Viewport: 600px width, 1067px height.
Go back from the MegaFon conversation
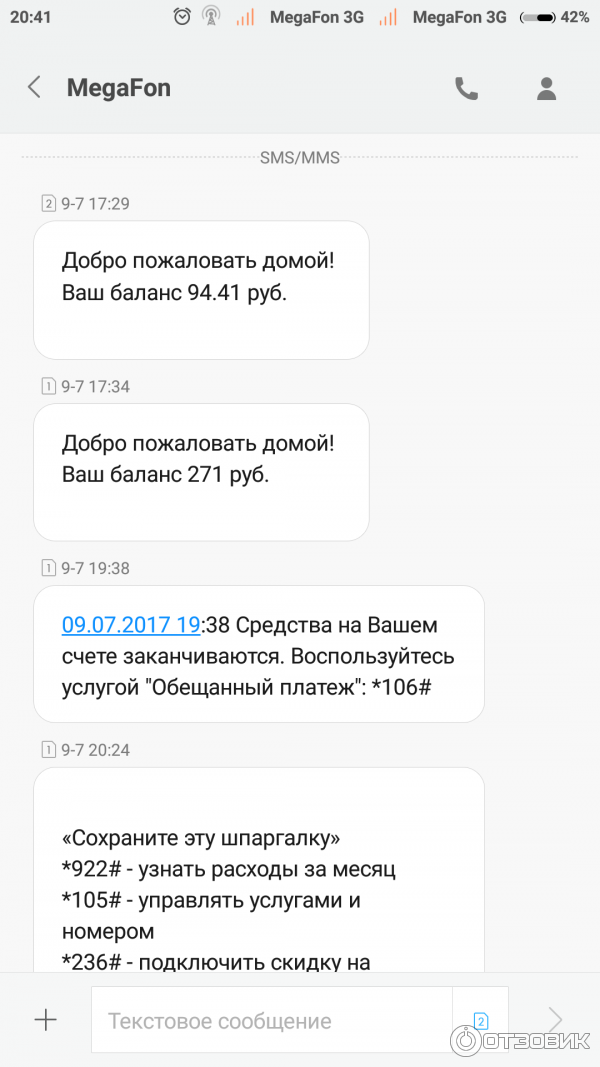pyautogui.click(x=34, y=88)
